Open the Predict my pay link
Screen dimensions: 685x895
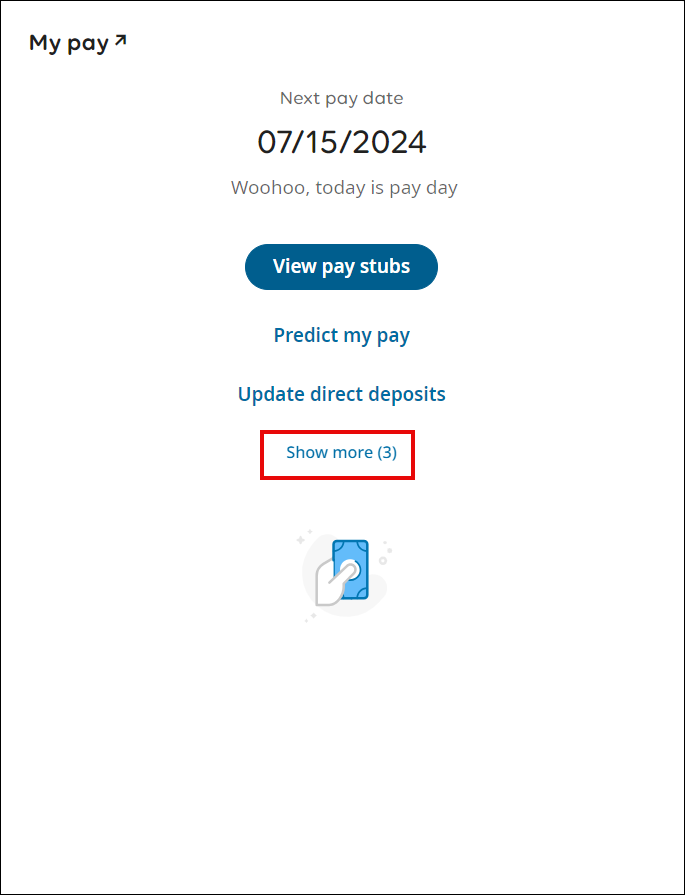[x=341, y=335]
